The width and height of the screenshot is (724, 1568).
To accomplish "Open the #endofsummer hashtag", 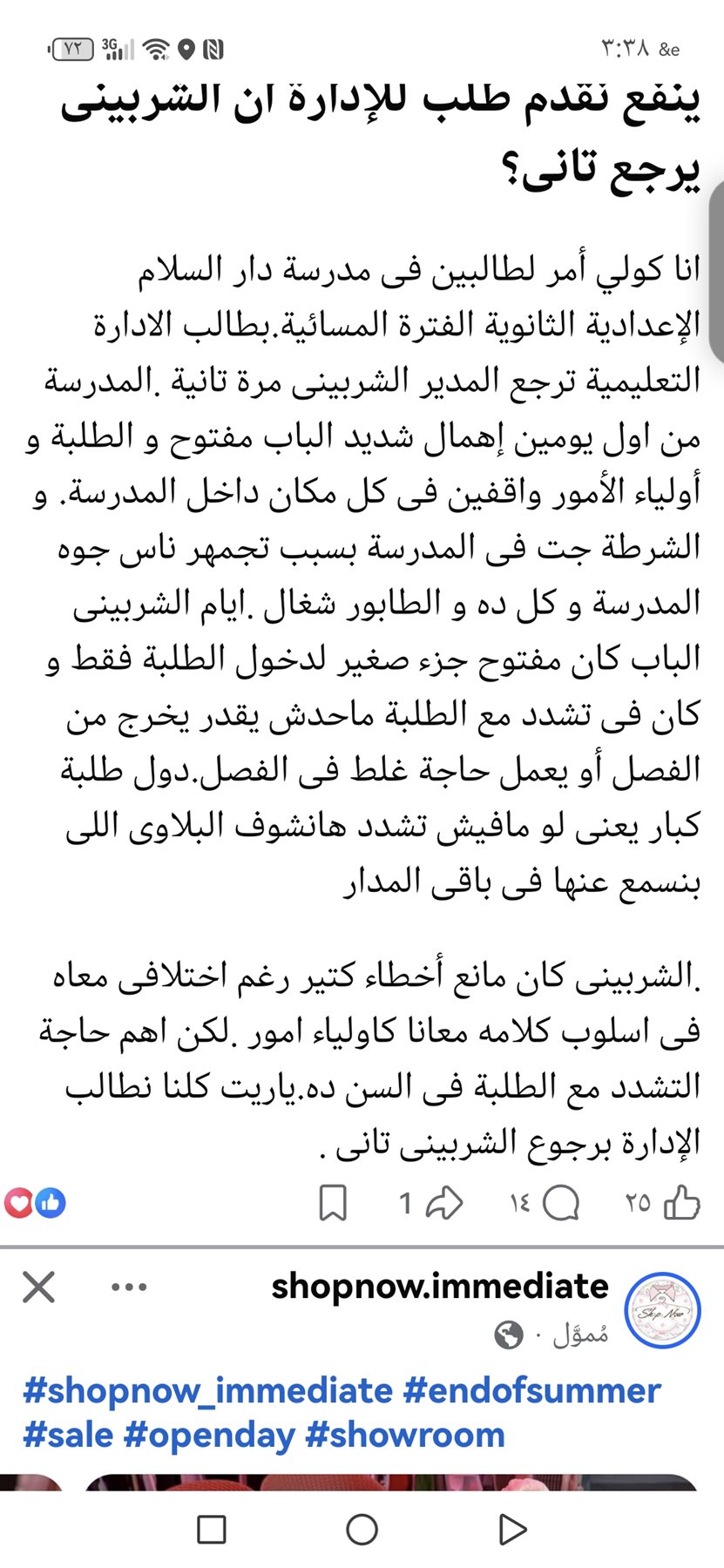I will click(x=531, y=1389).
